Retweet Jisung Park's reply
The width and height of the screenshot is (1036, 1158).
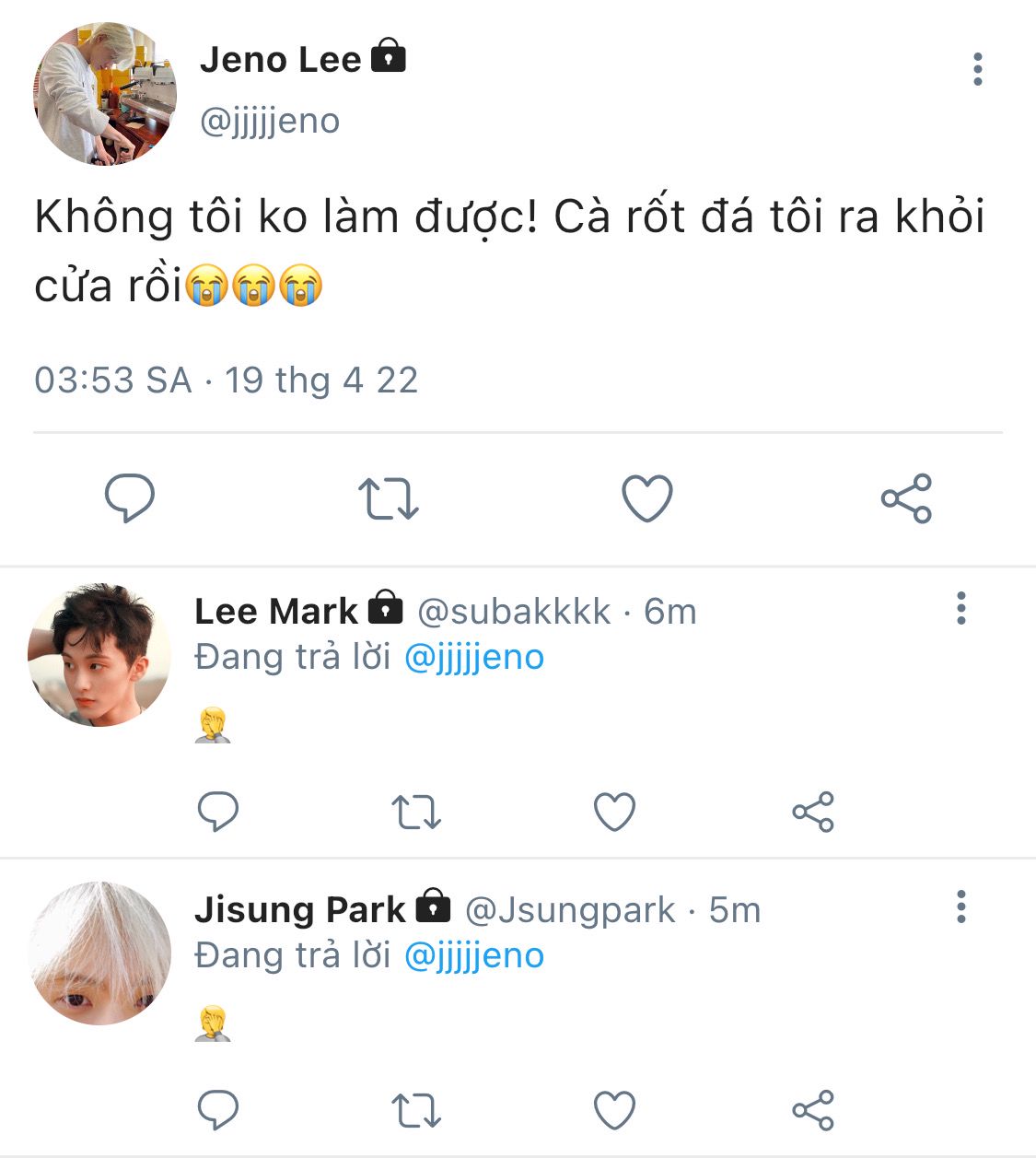click(x=416, y=1110)
